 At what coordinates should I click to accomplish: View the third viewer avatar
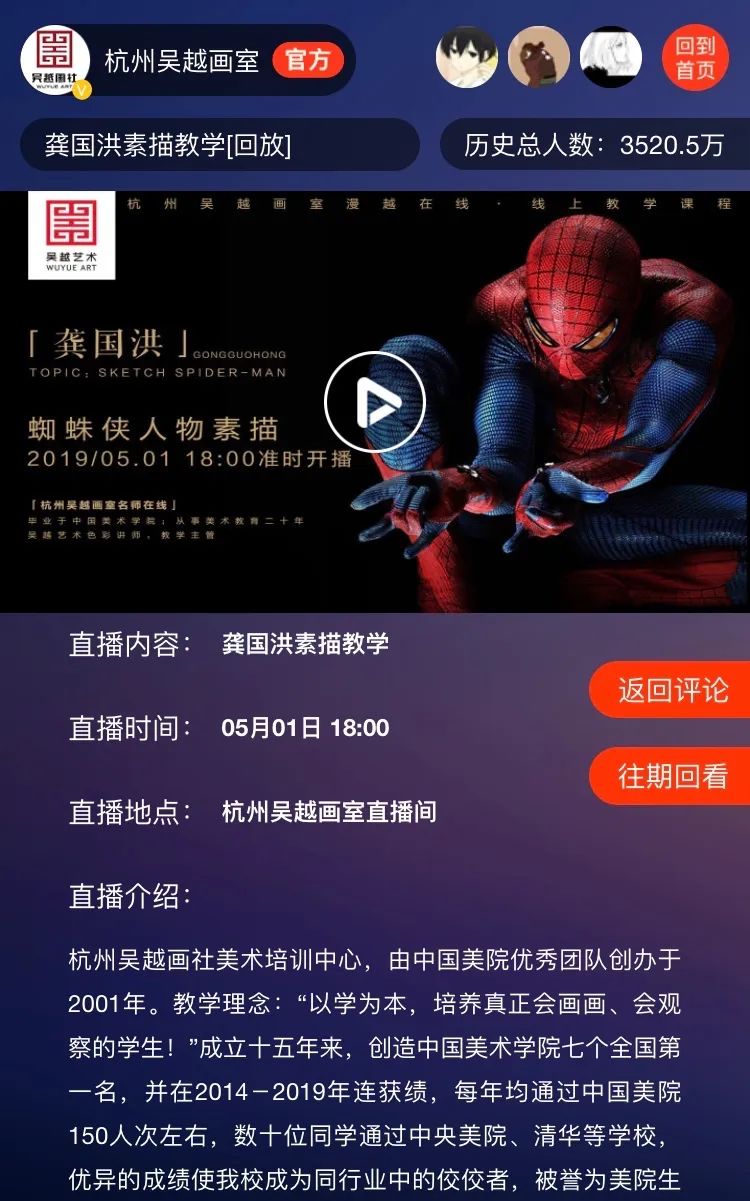(x=611, y=57)
